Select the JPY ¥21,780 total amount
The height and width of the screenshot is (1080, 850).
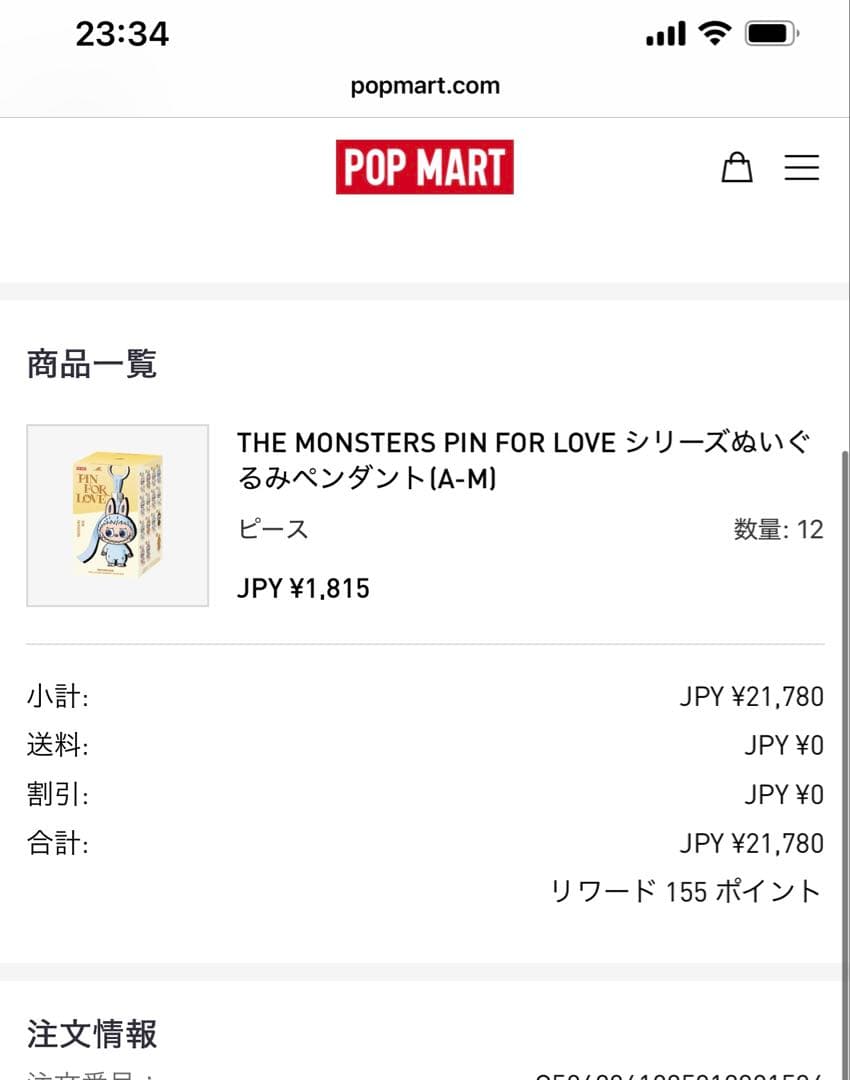(757, 843)
